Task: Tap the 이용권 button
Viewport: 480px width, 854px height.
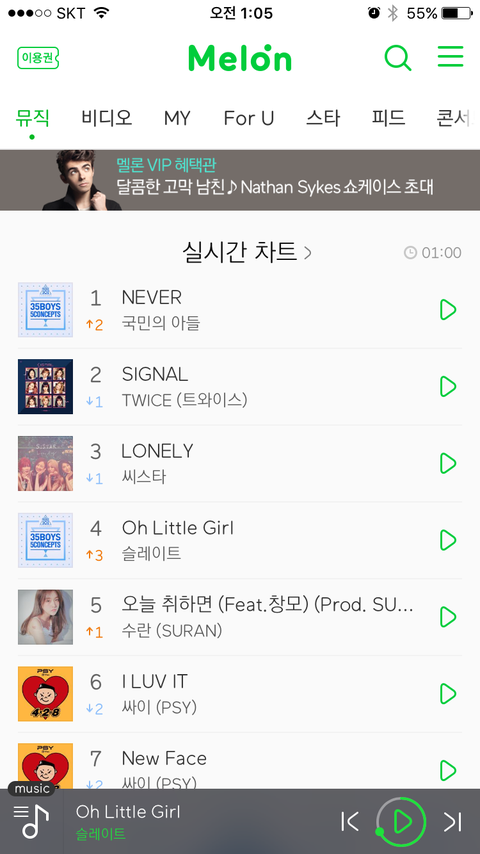Action: tap(38, 58)
